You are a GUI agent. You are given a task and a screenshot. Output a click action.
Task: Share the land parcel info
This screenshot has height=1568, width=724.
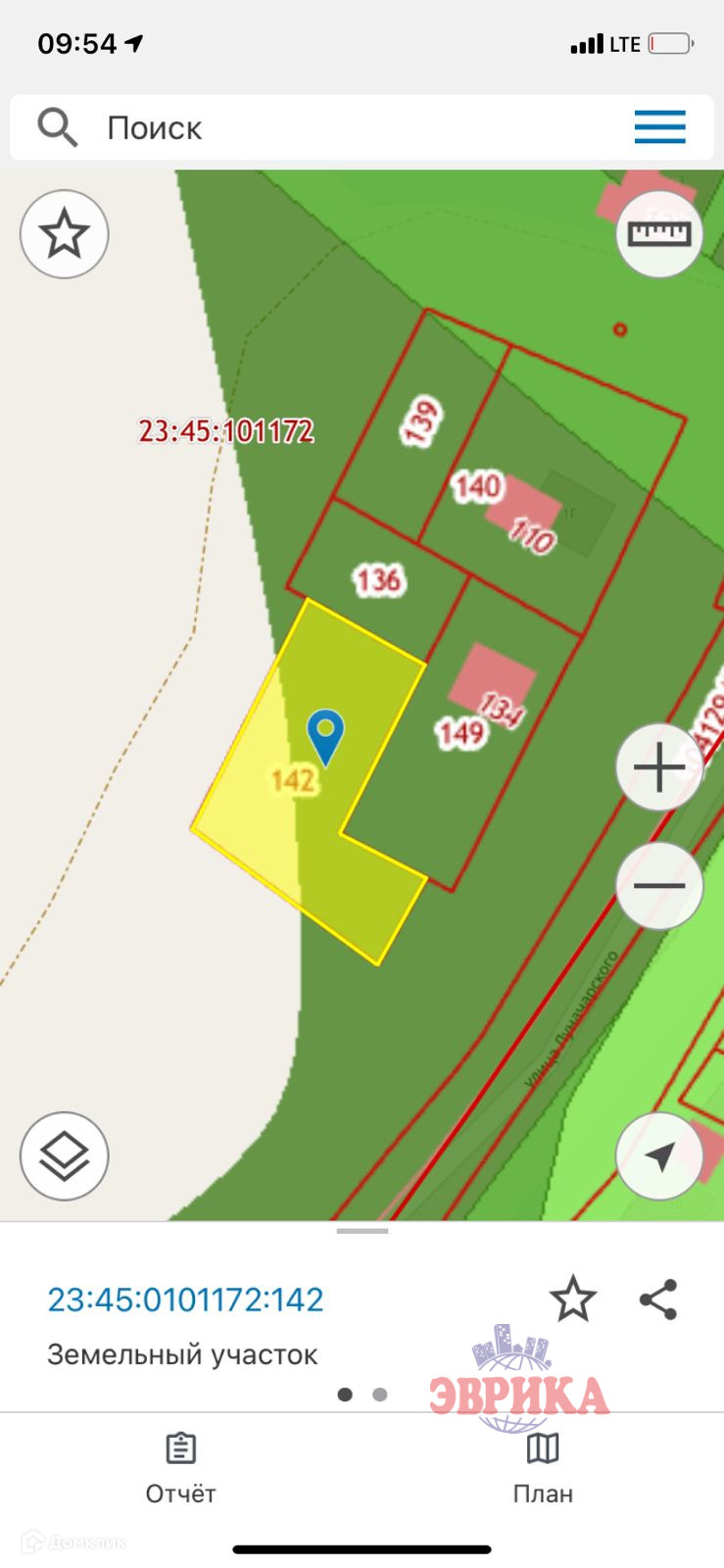tap(658, 1299)
